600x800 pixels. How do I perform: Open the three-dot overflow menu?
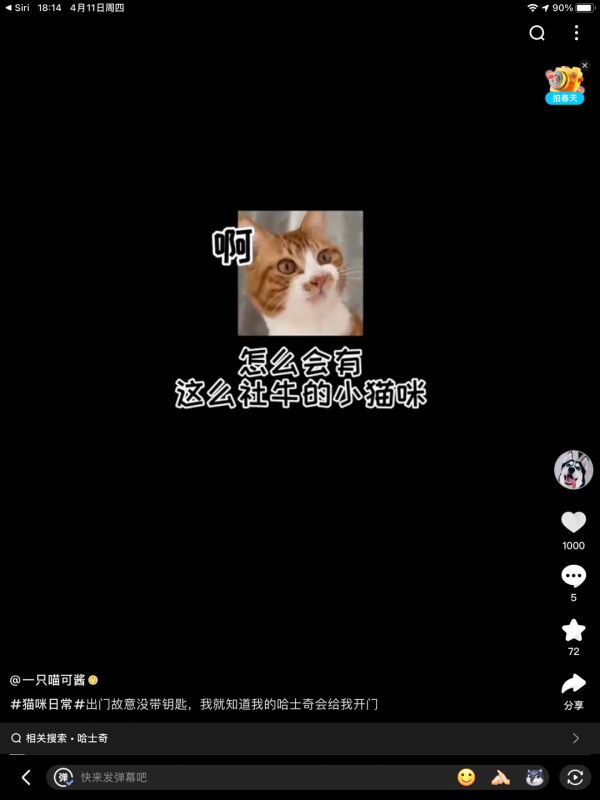576,33
